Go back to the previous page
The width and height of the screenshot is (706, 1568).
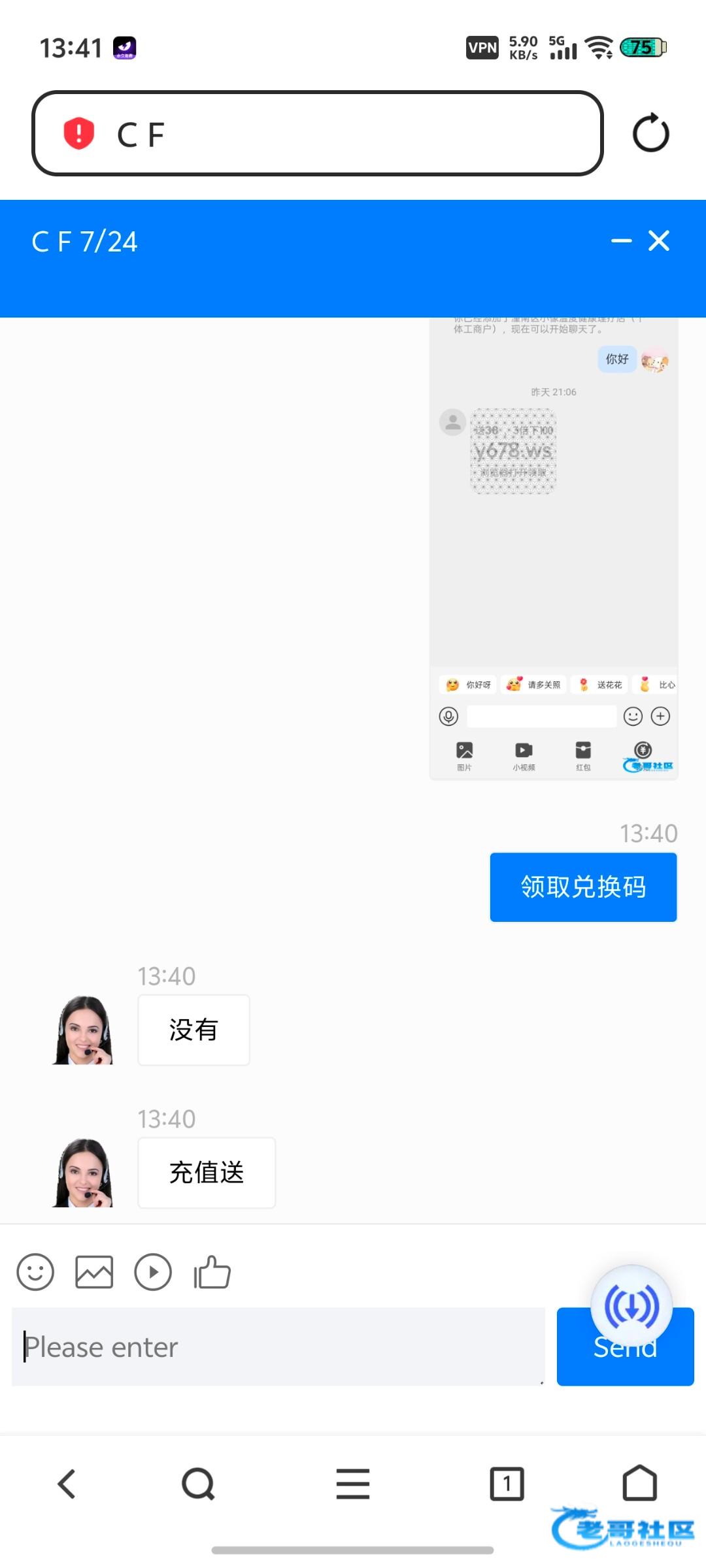67,1484
